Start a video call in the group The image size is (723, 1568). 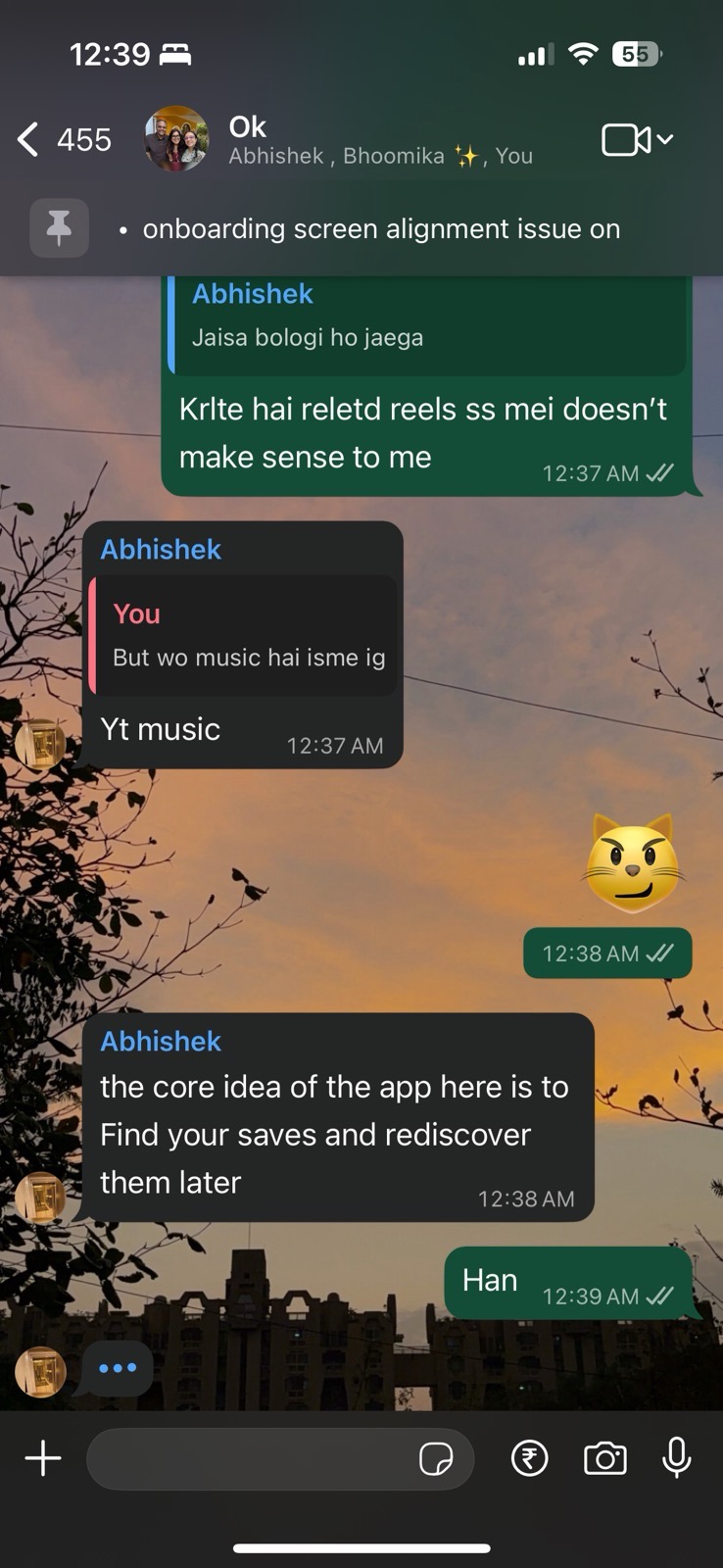click(627, 139)
